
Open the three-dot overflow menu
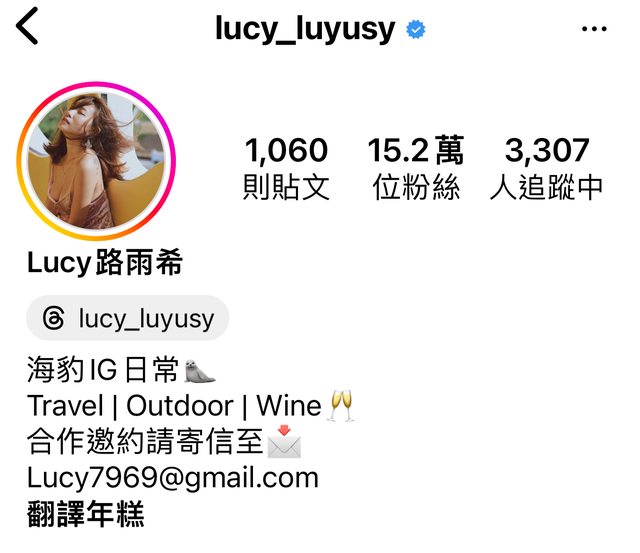594,29
